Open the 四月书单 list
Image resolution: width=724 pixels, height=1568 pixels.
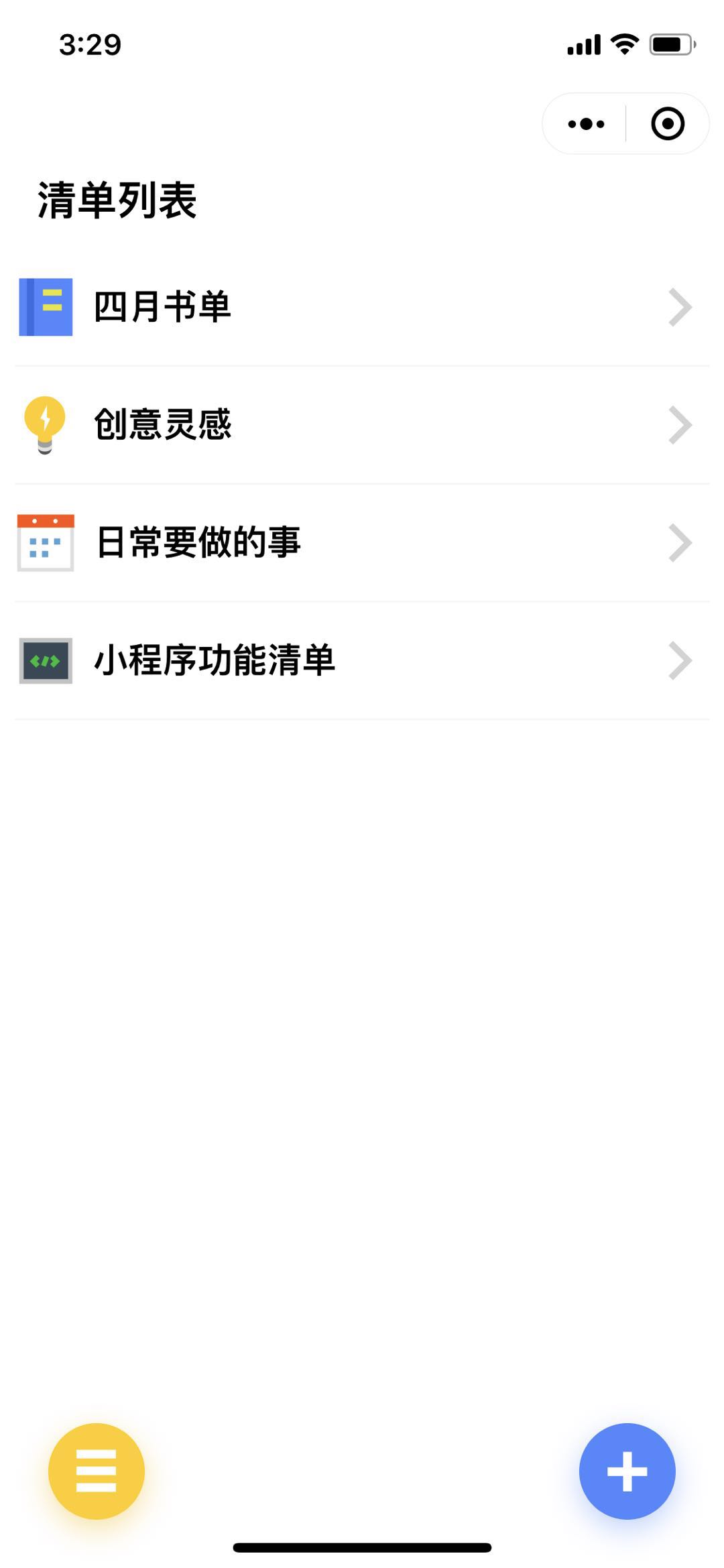(362, 307)
